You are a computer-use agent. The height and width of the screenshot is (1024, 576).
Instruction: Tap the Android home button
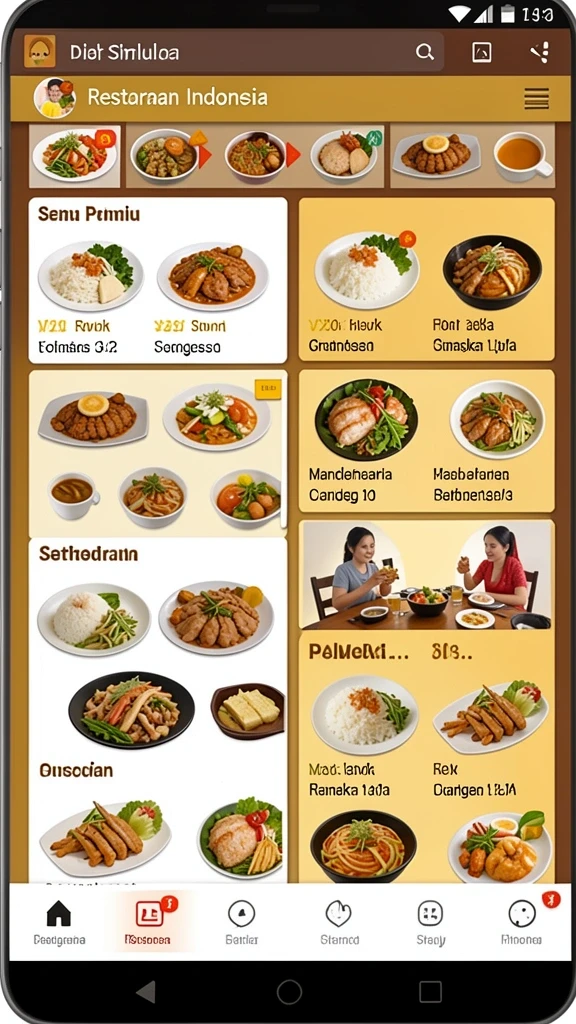click(289, 991)
